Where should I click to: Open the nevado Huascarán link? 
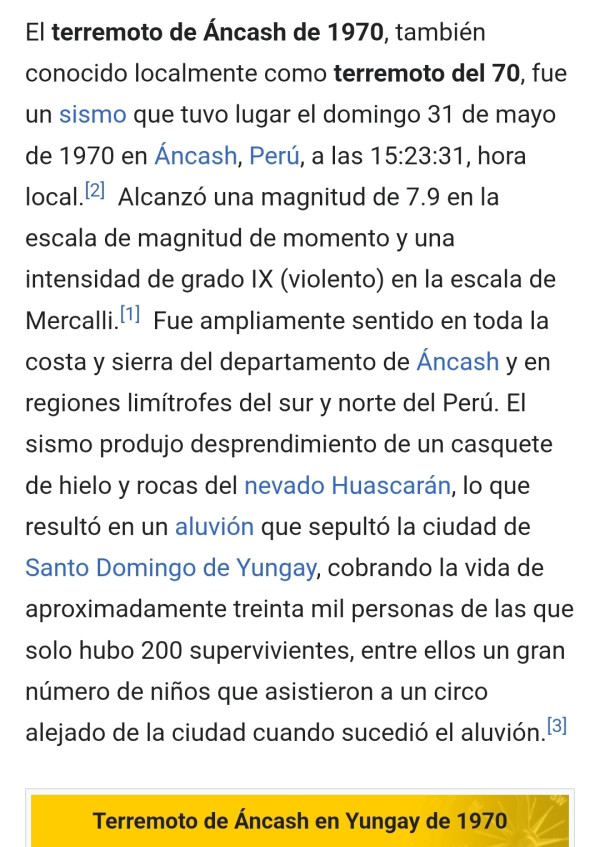pos(347,486)
